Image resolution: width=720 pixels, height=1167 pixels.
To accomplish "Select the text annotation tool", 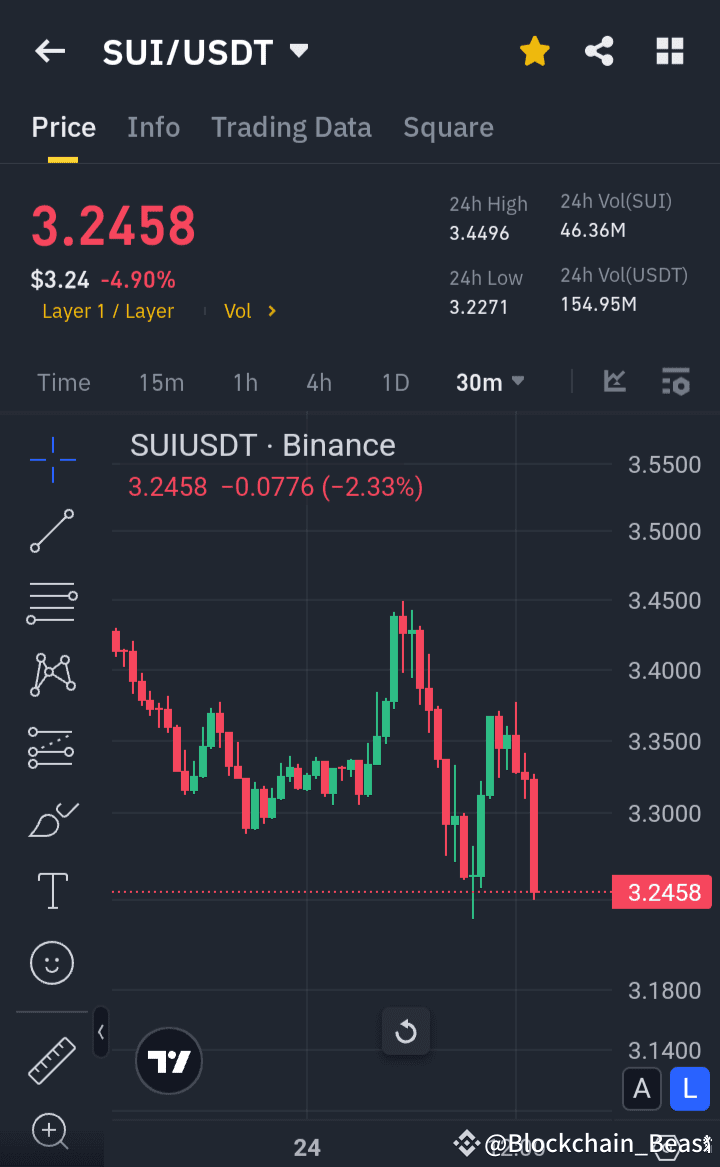I will pyautogui.click(x=51, y=890).
